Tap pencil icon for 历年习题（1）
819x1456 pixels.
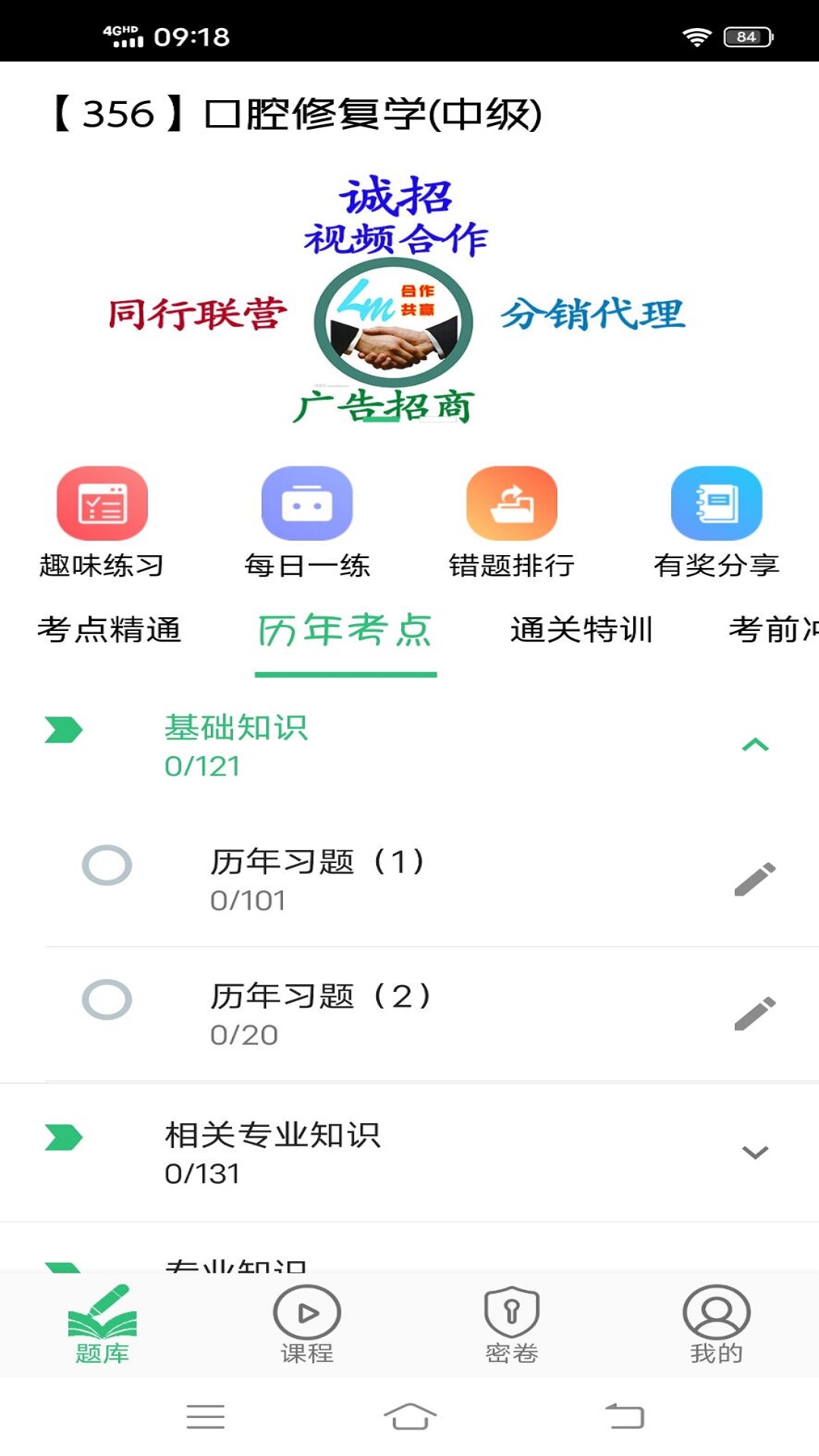tap(755, 879)
